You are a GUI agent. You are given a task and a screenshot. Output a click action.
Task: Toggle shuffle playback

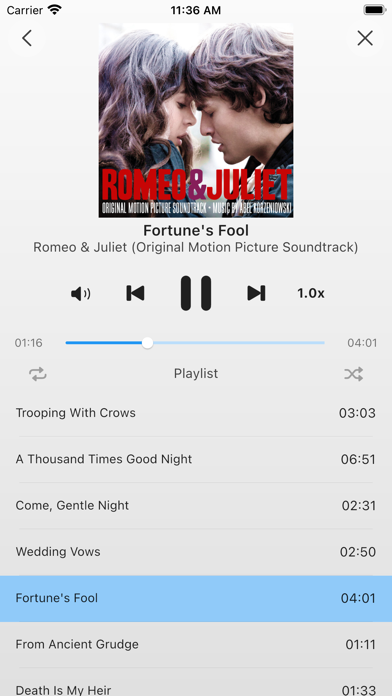pyautogui.click(x=354, y=374)
